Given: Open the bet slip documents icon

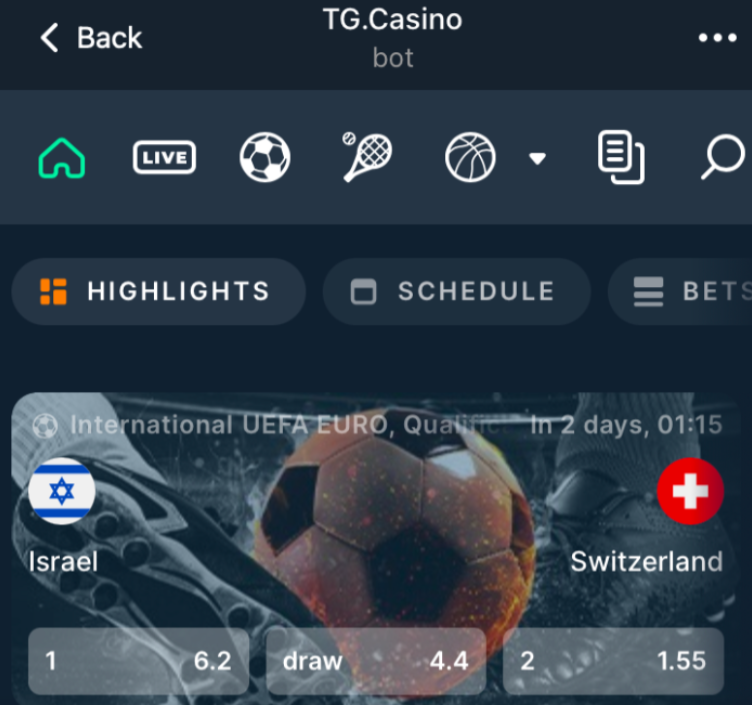Looking at the screenshot, I should point(621,158).
